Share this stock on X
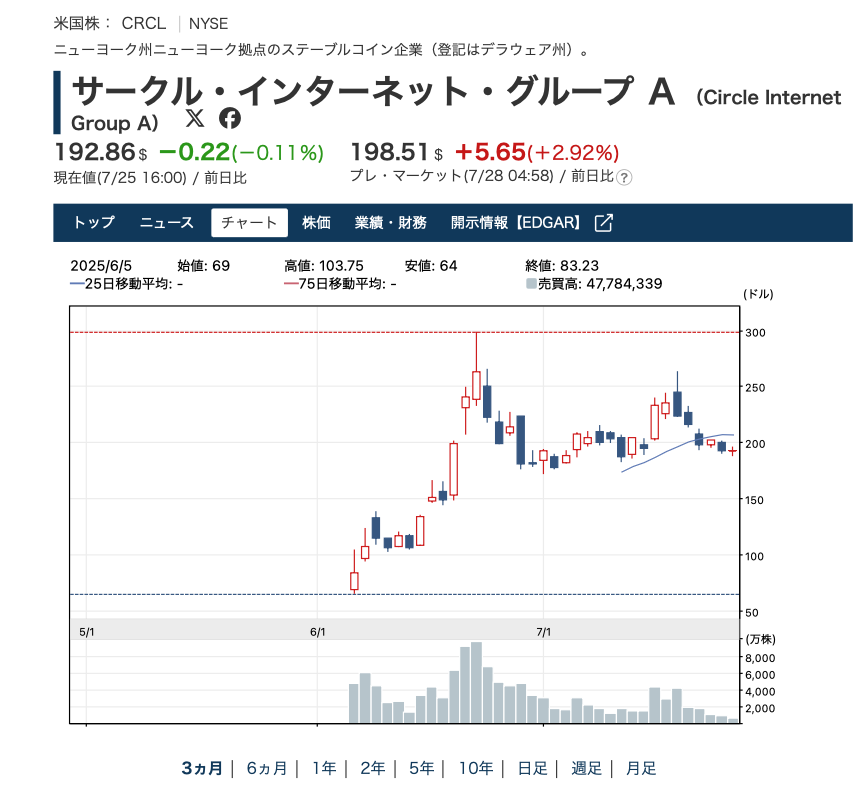The image size is (863, 801). [195, 118]
